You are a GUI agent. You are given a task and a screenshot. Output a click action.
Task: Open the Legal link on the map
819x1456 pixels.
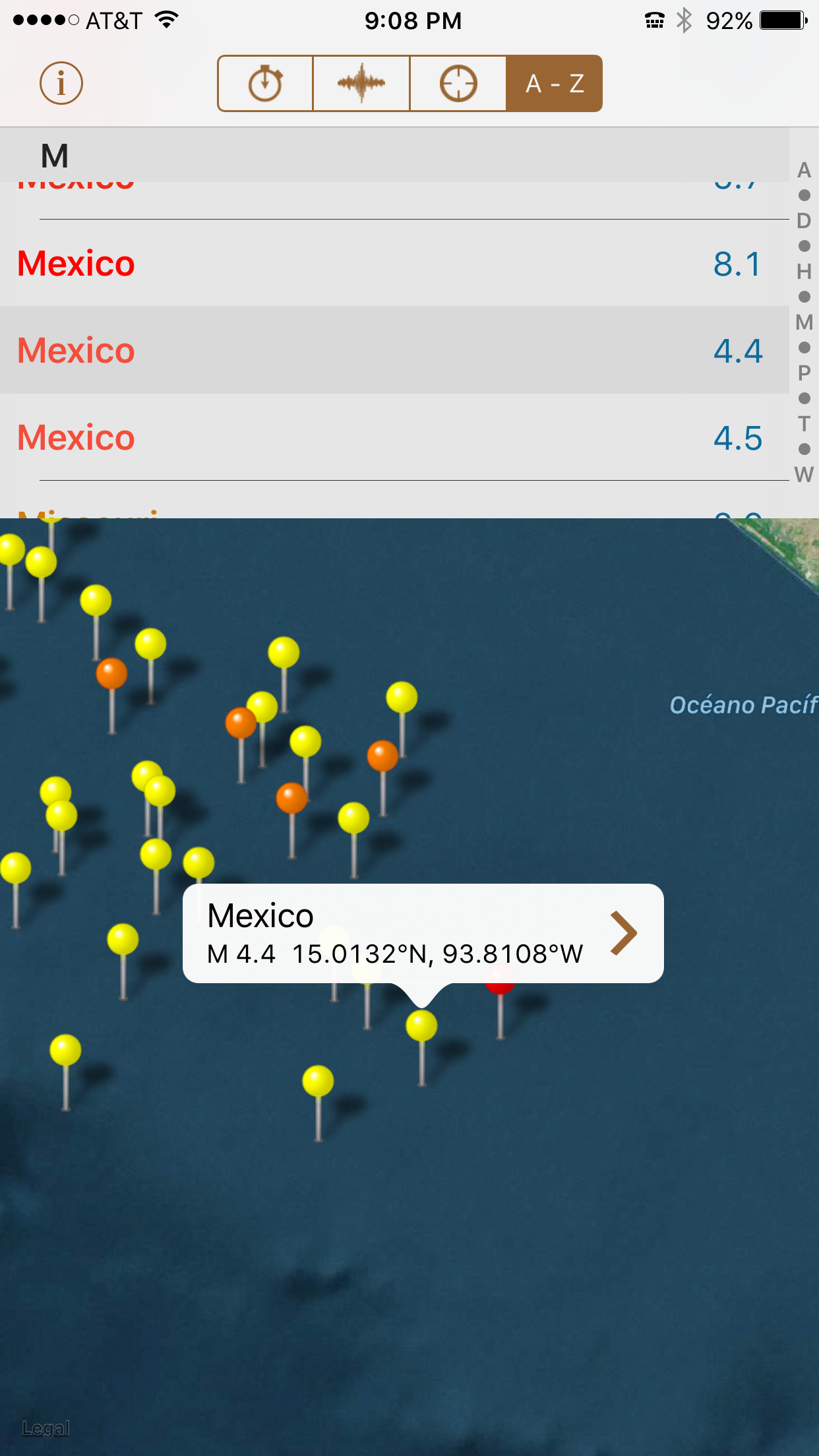point(45,1428)
